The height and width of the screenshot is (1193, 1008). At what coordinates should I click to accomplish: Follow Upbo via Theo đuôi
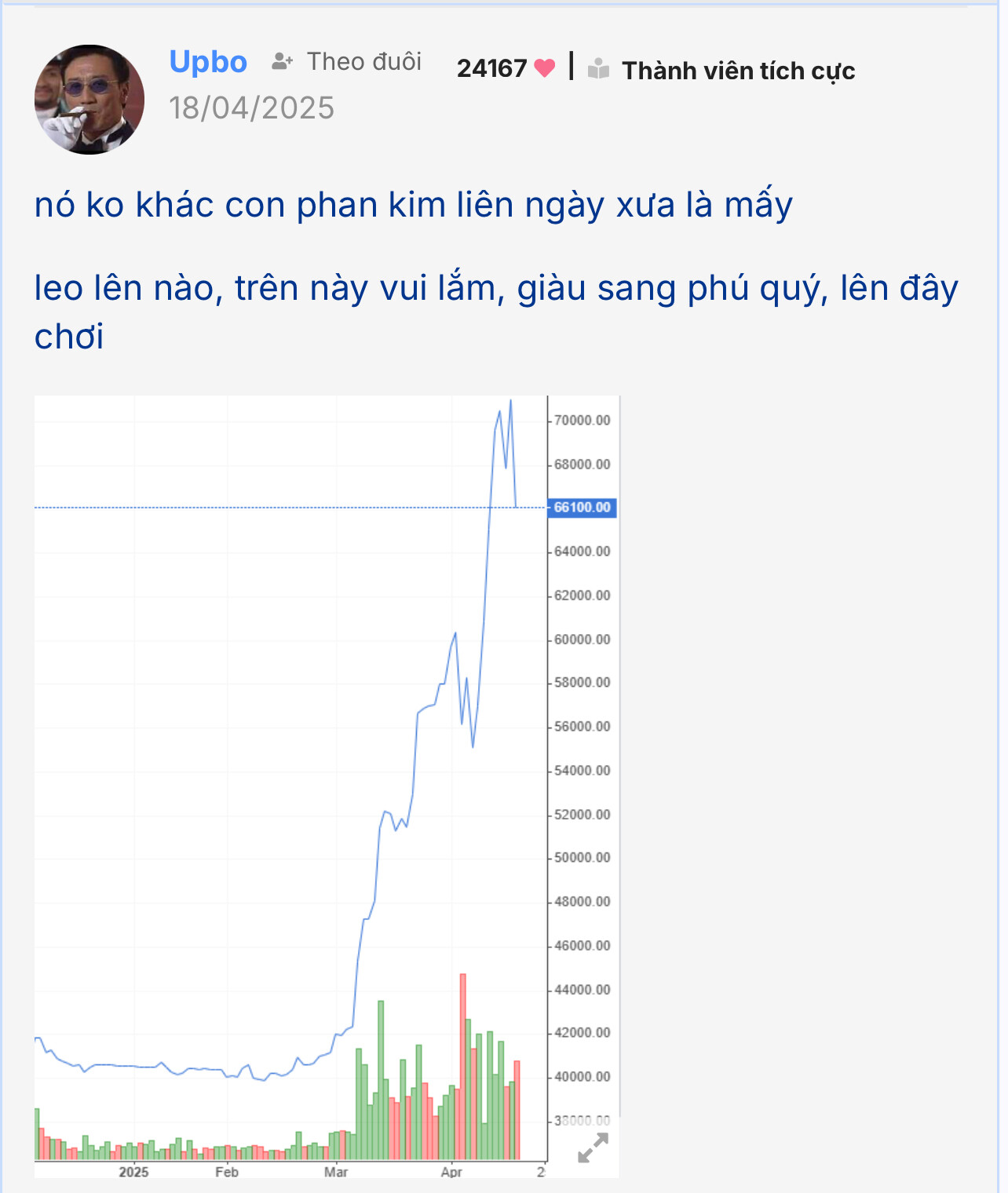click(347, 62)
